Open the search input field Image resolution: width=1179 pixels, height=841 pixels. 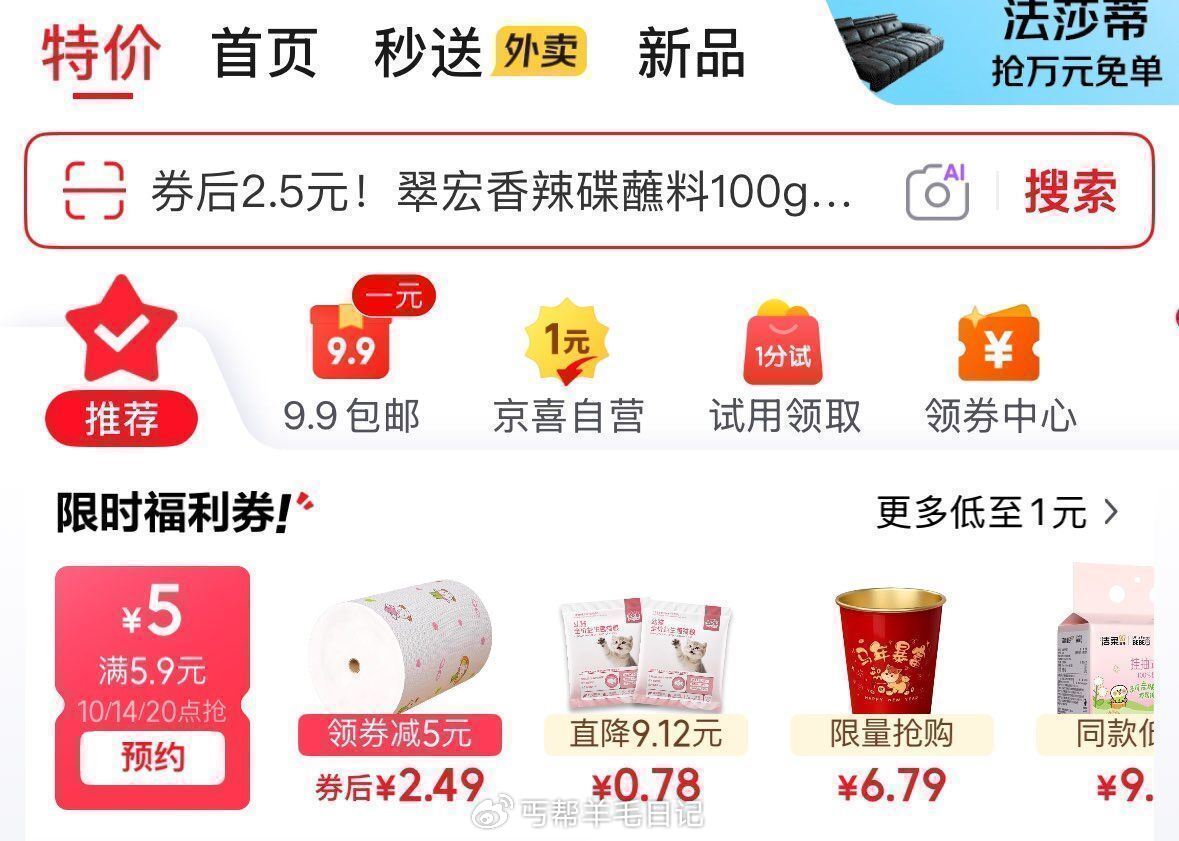point(500,191)
